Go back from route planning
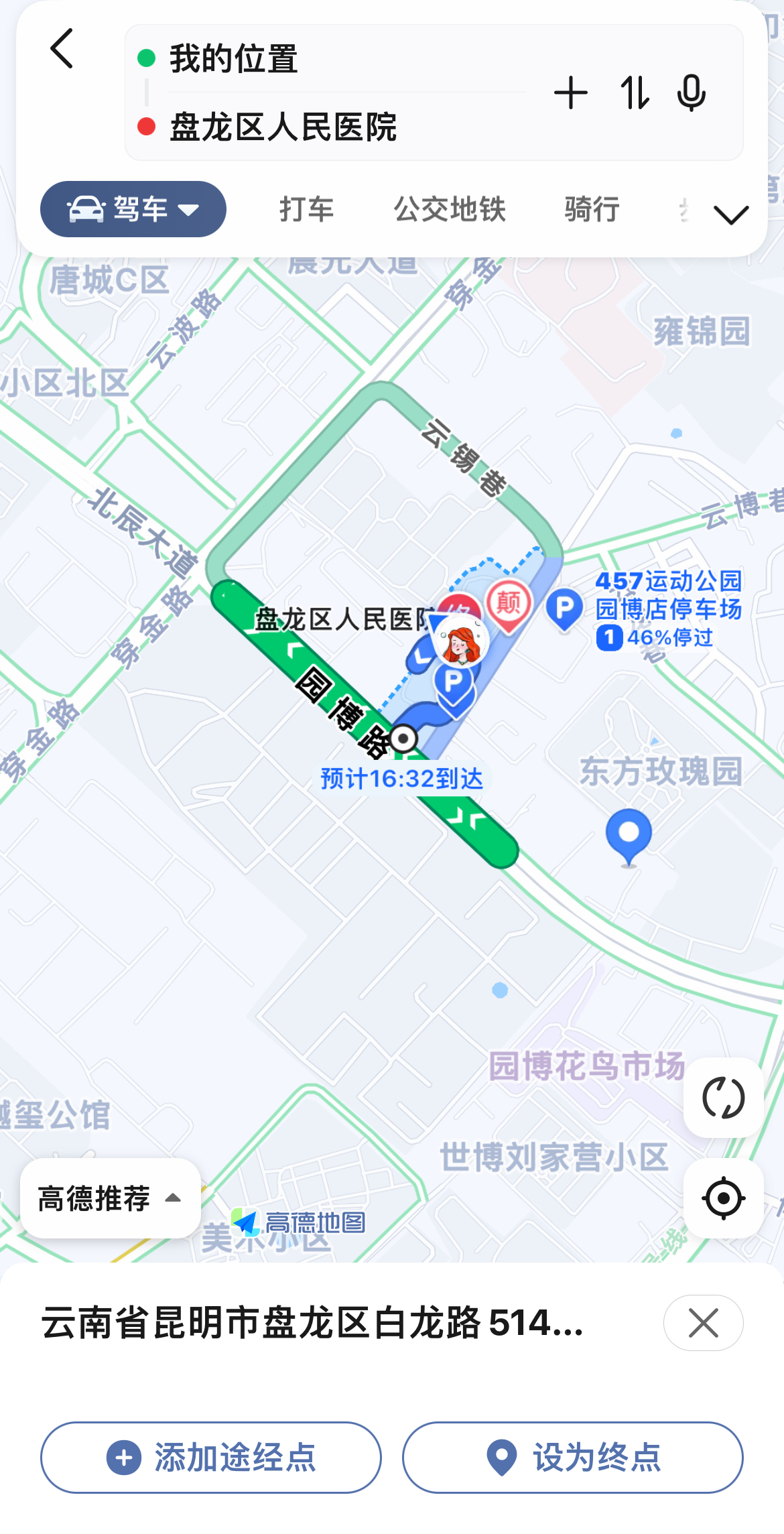784x1534 pixels. pos(62,49)
